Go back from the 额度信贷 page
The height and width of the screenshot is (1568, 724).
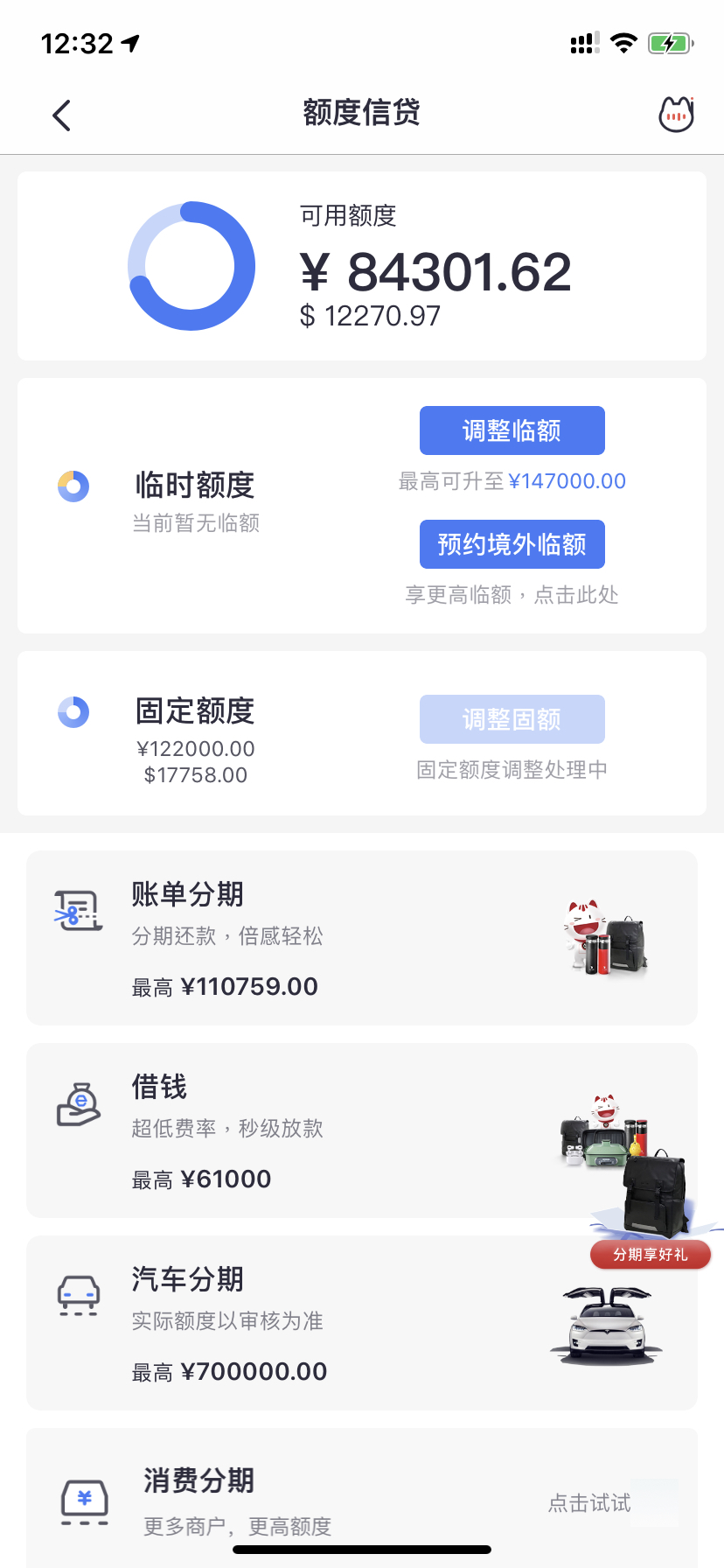click(x=61, y=115)
